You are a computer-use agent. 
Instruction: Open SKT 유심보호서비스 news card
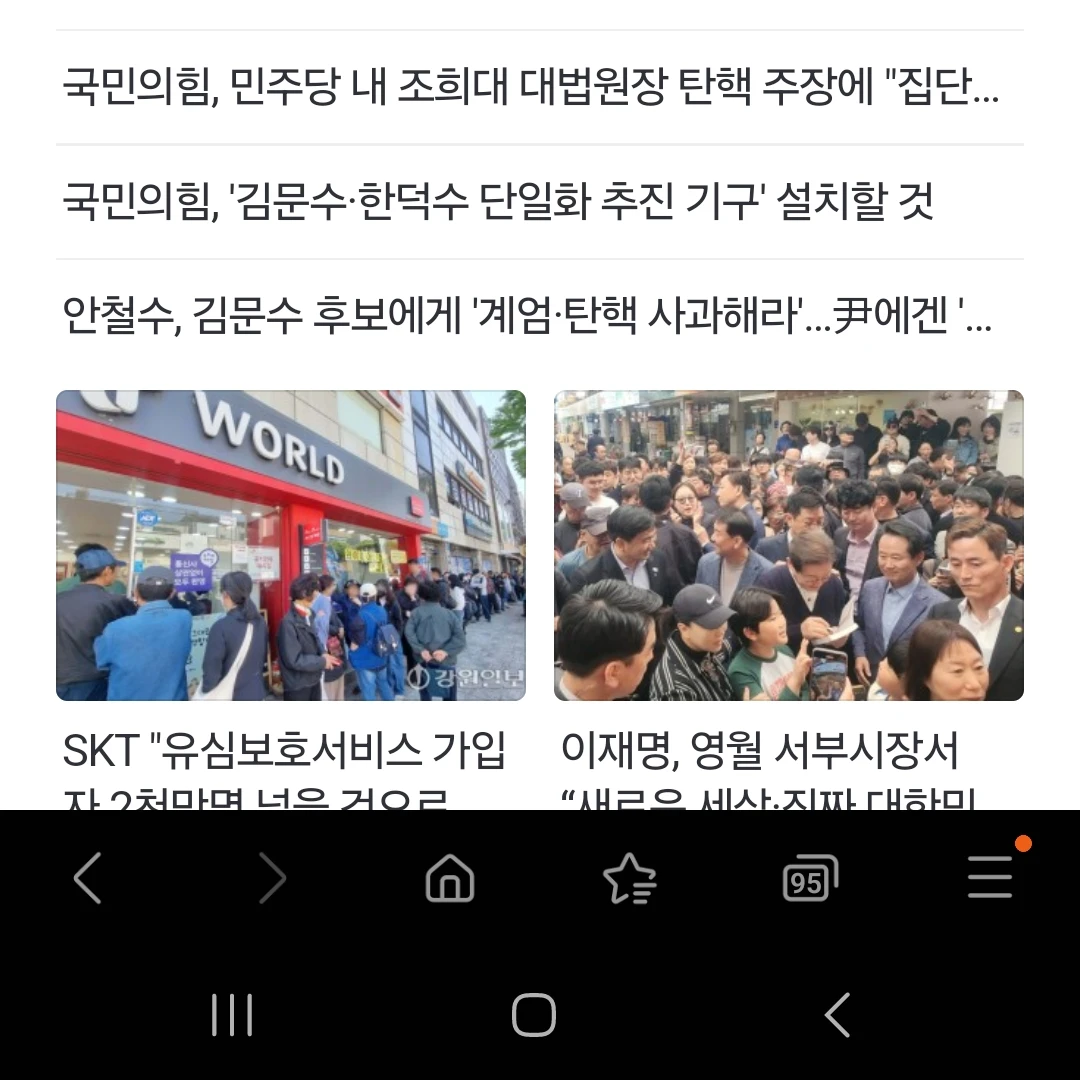[x=290, y=546]
